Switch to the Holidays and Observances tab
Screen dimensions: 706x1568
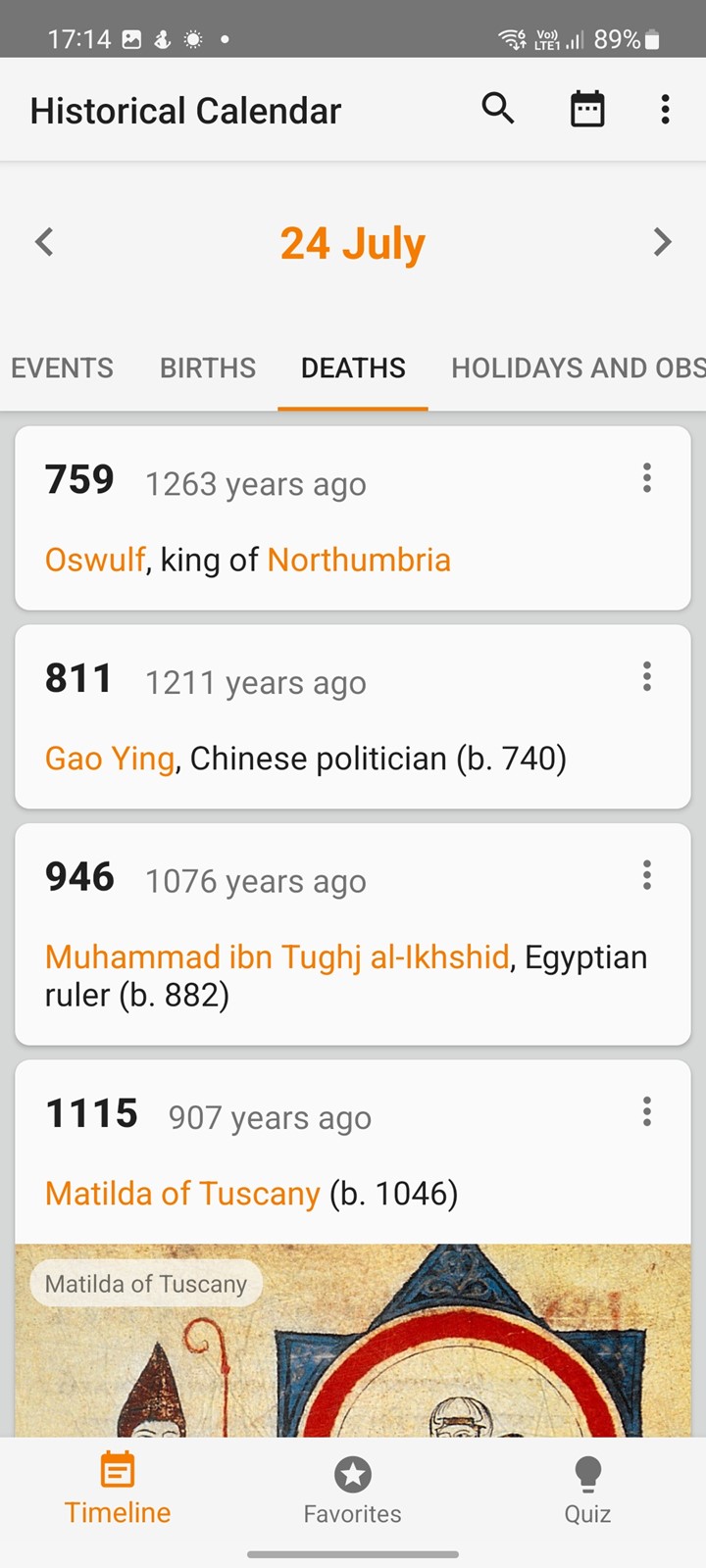[x=579, y=367]
